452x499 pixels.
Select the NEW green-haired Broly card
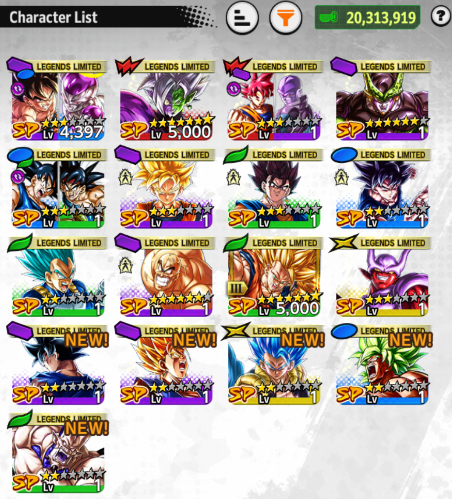point(382,364)
